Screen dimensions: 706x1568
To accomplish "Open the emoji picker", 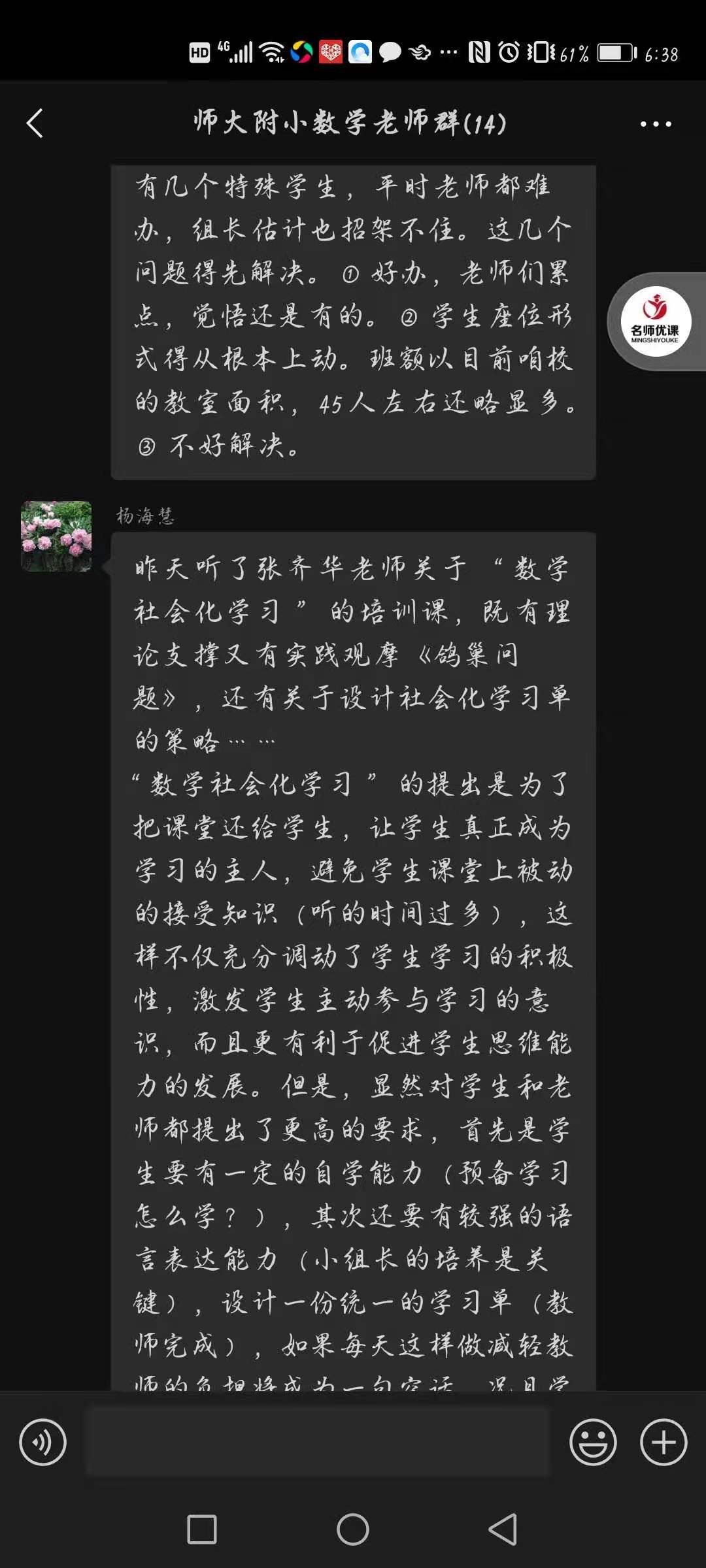I will coord(593,1442).
